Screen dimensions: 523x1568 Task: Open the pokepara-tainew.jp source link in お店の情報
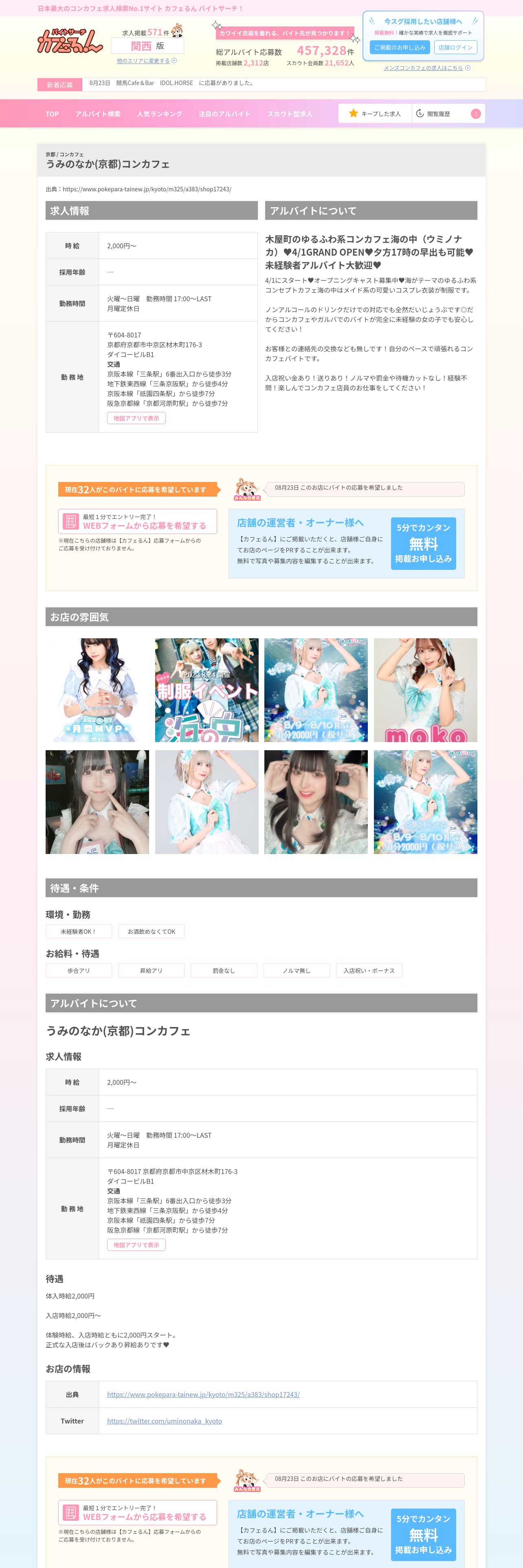203,1394
